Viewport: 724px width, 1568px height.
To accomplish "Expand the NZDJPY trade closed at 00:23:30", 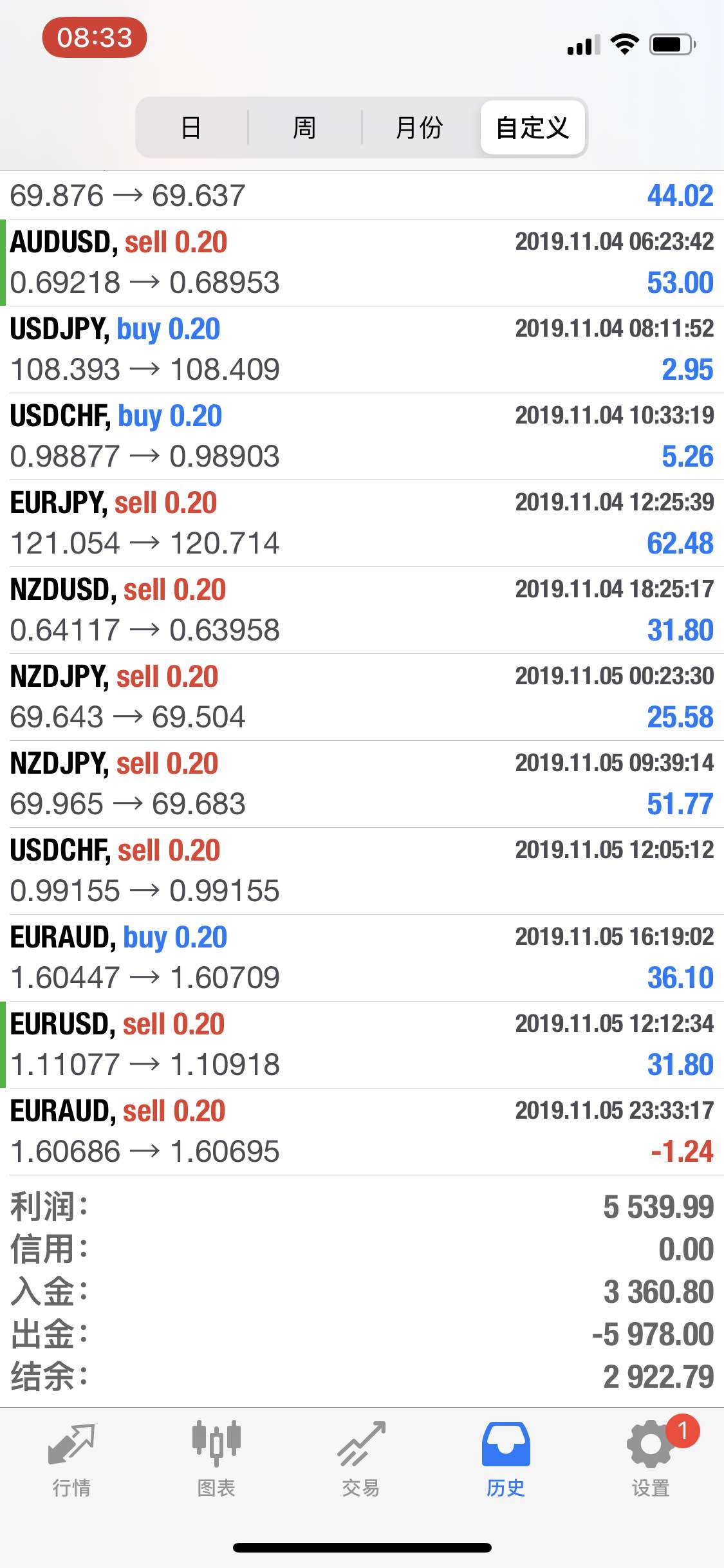I will [x=362, y=697].
